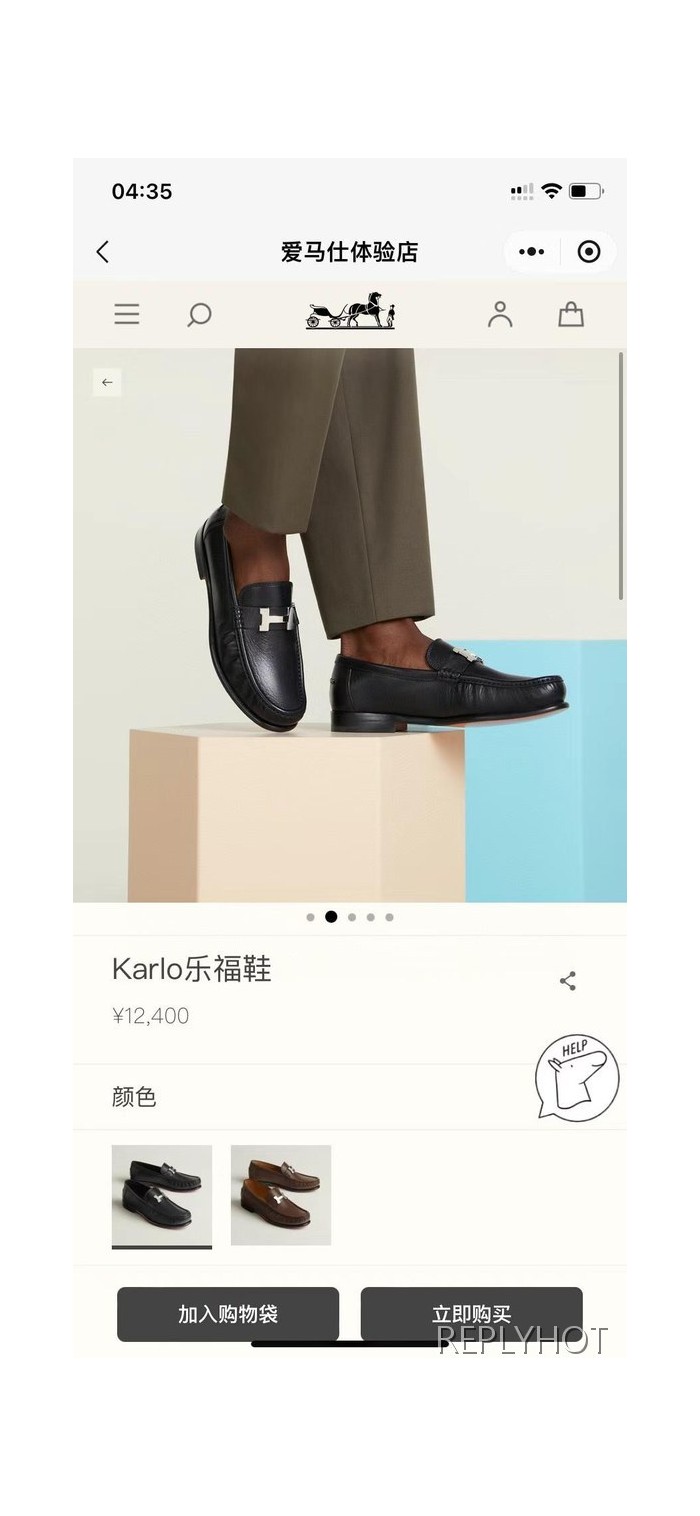
Task: Tap the back arrow on product image
Action: tap(107, 382)
